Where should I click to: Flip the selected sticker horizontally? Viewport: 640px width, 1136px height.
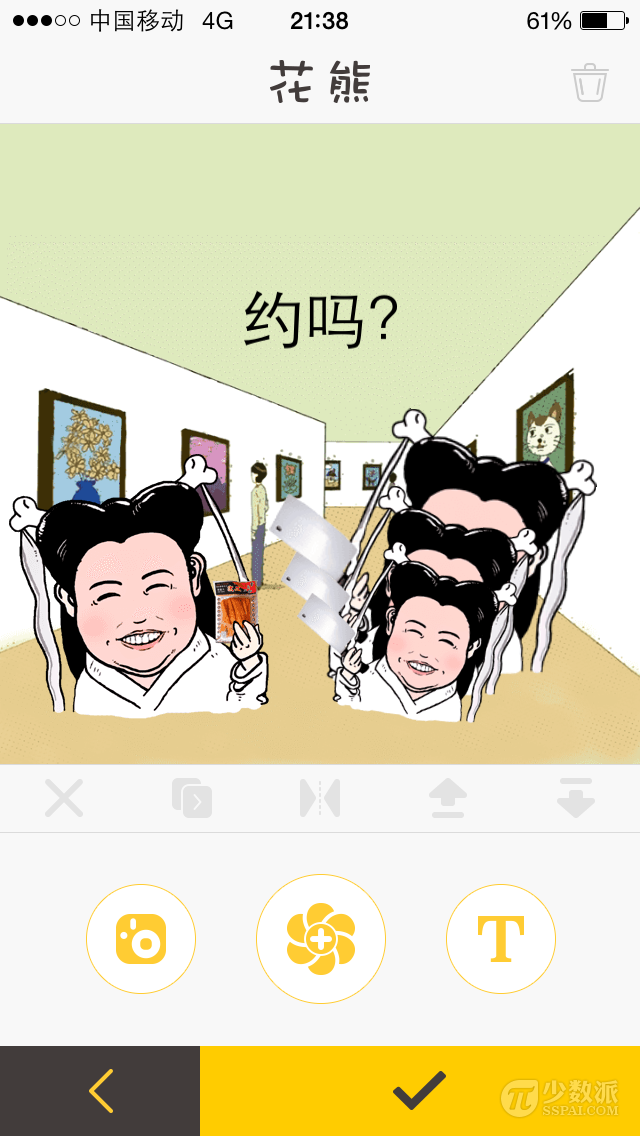tap(320, 799)
